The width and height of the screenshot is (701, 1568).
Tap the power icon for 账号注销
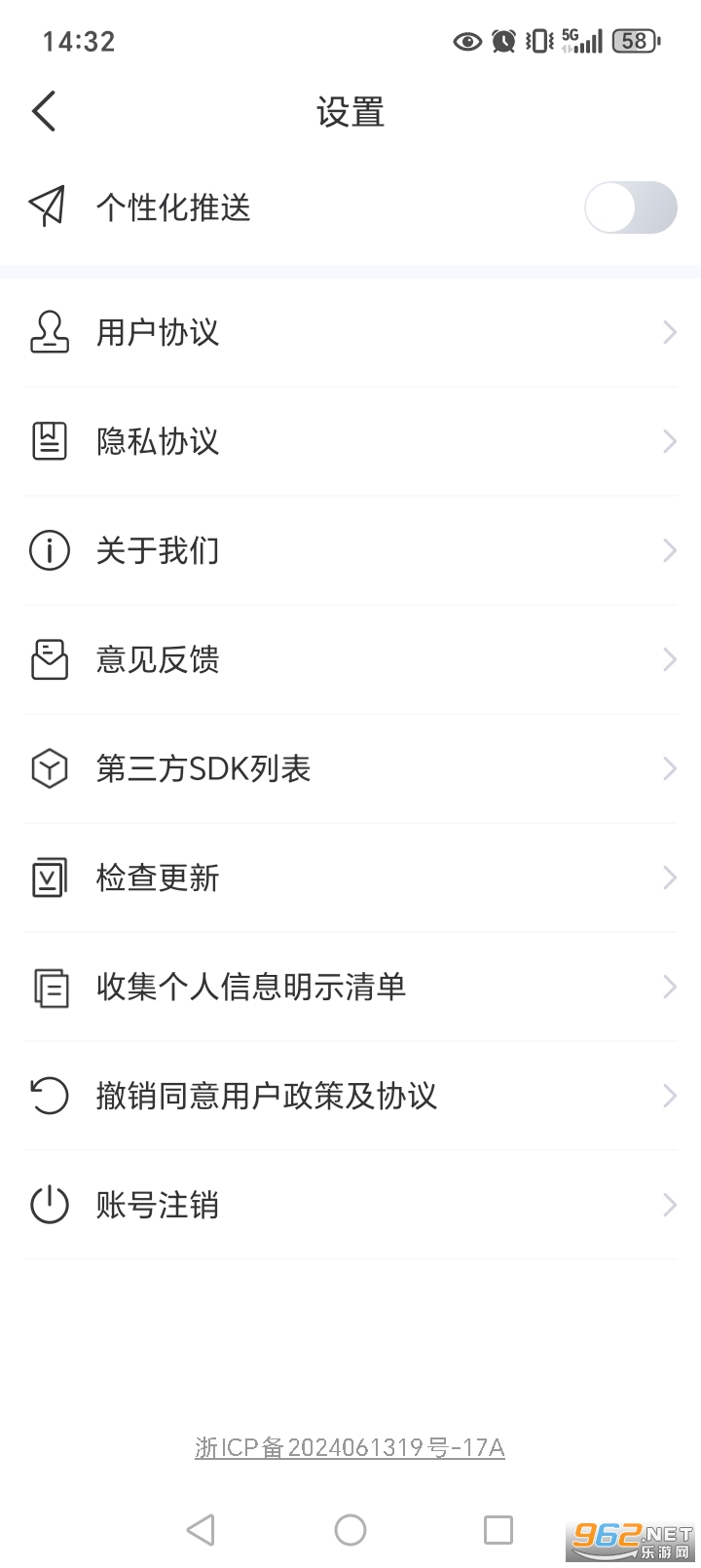pyautogui.click(x=49, y=1205)
